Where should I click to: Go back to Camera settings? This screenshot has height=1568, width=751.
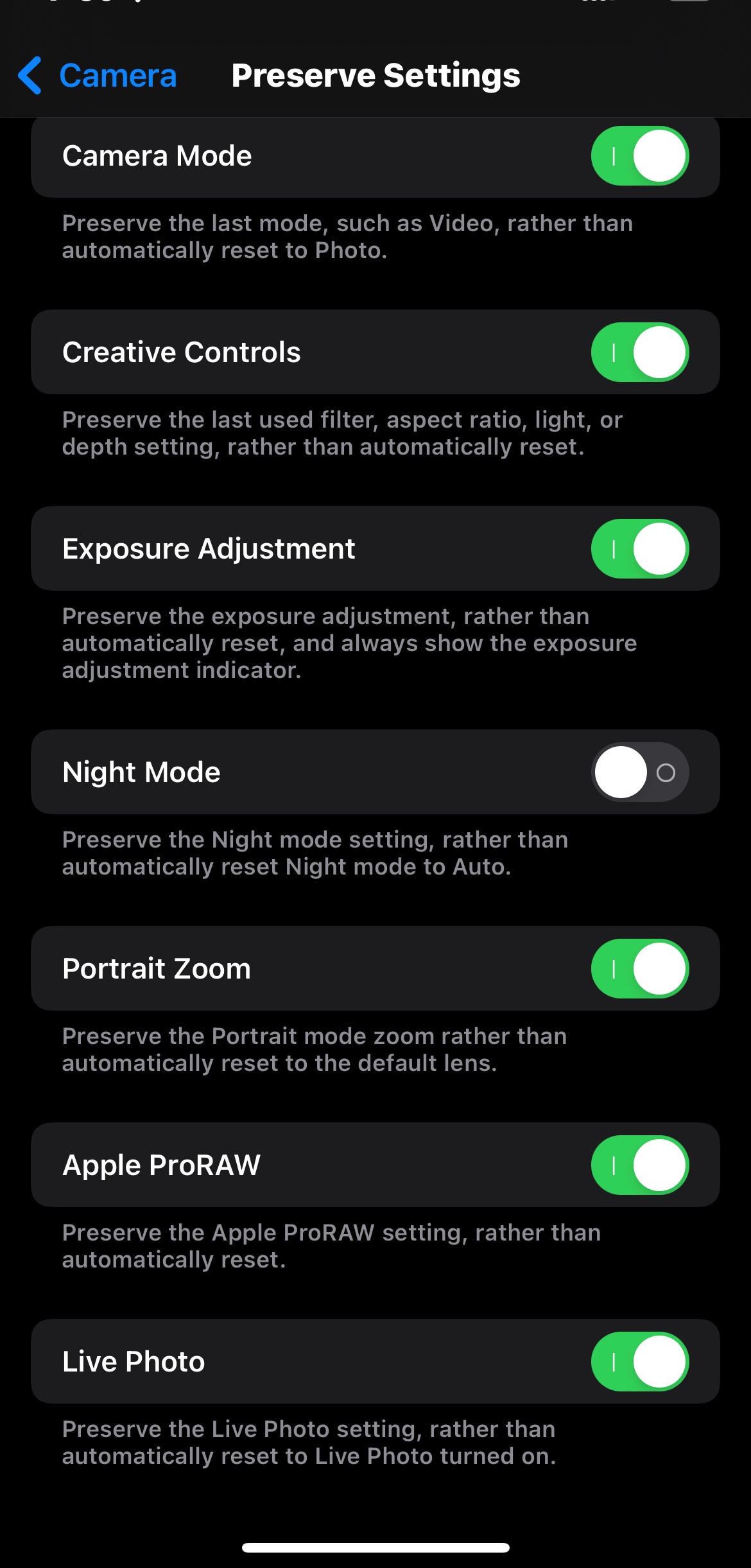(x=98, y=76)
